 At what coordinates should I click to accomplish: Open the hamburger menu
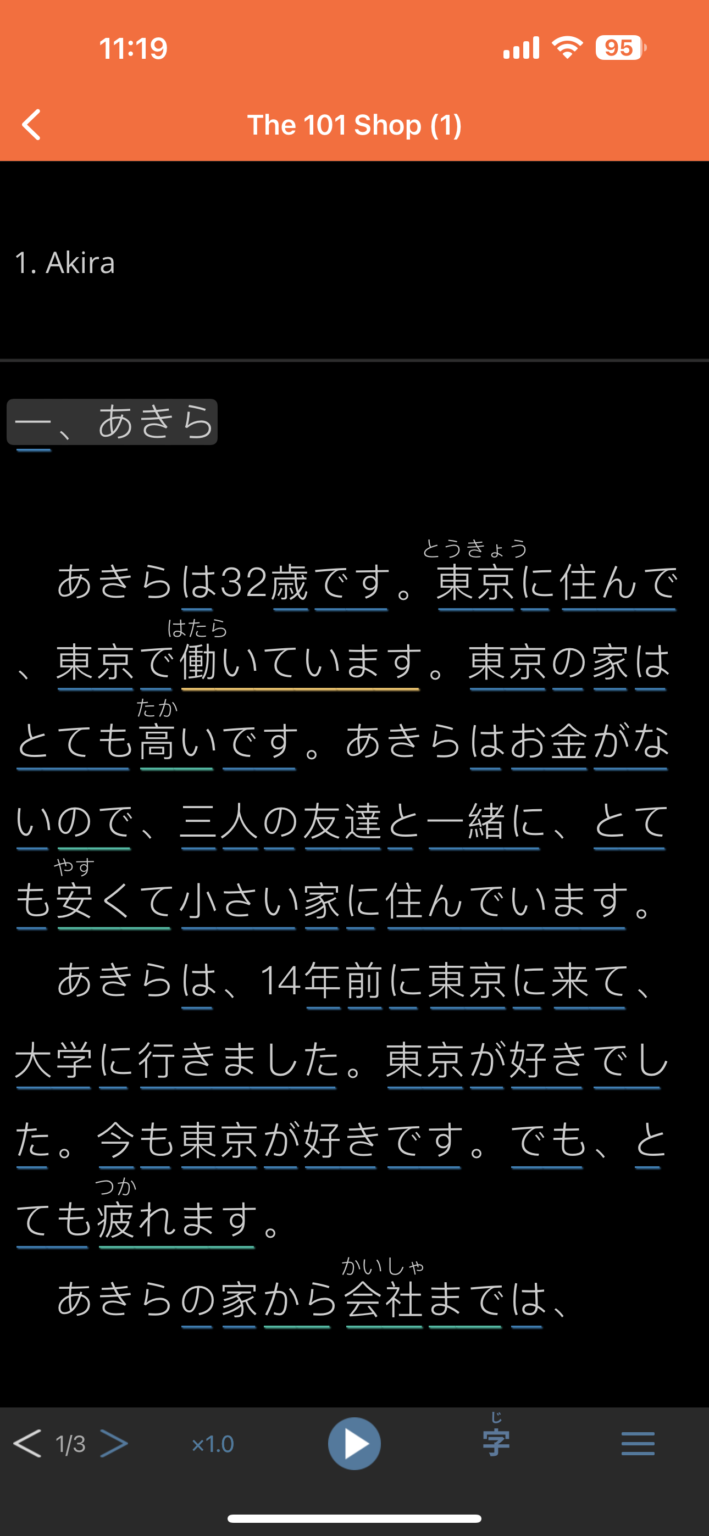pos(637,1443)
